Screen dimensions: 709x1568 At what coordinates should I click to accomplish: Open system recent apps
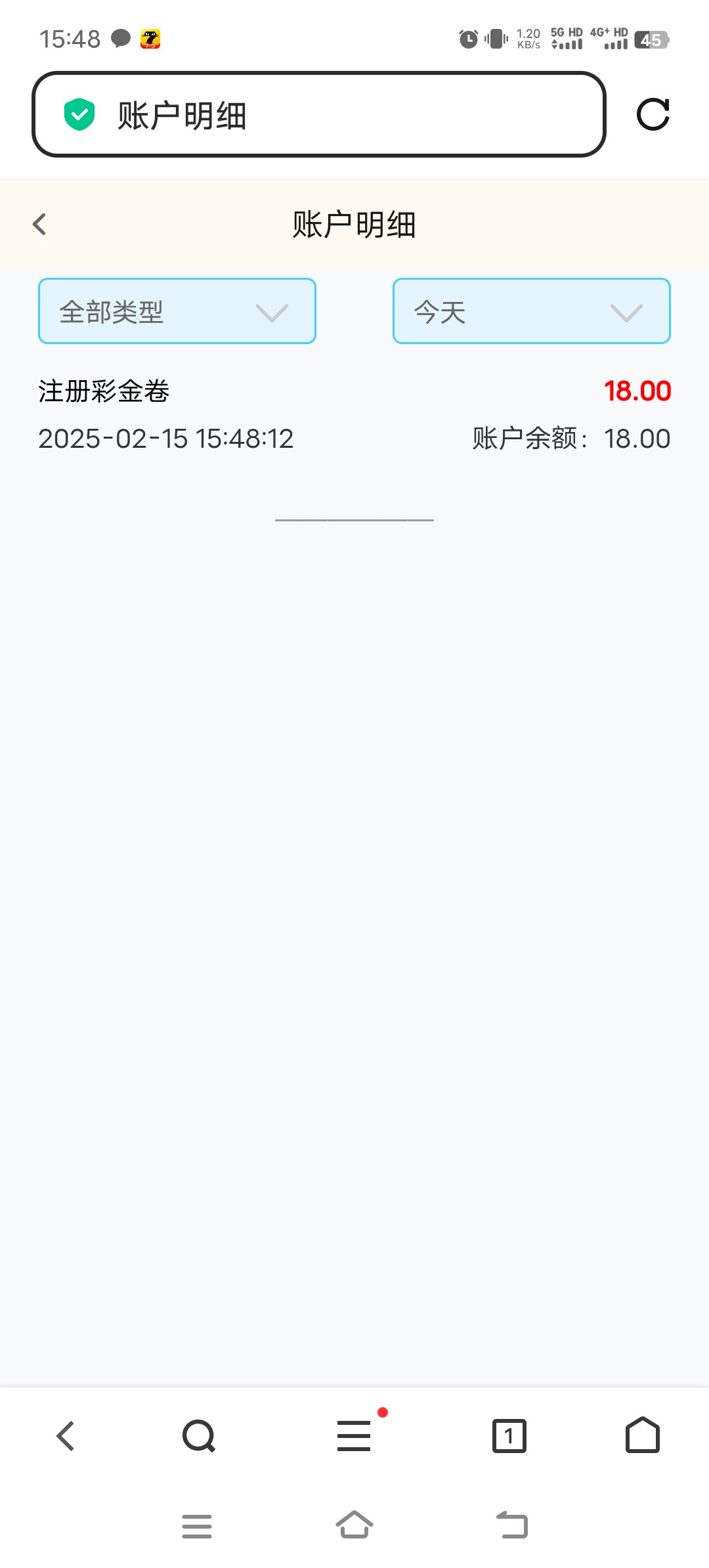pyautogui.click(x=197, y=1526)
